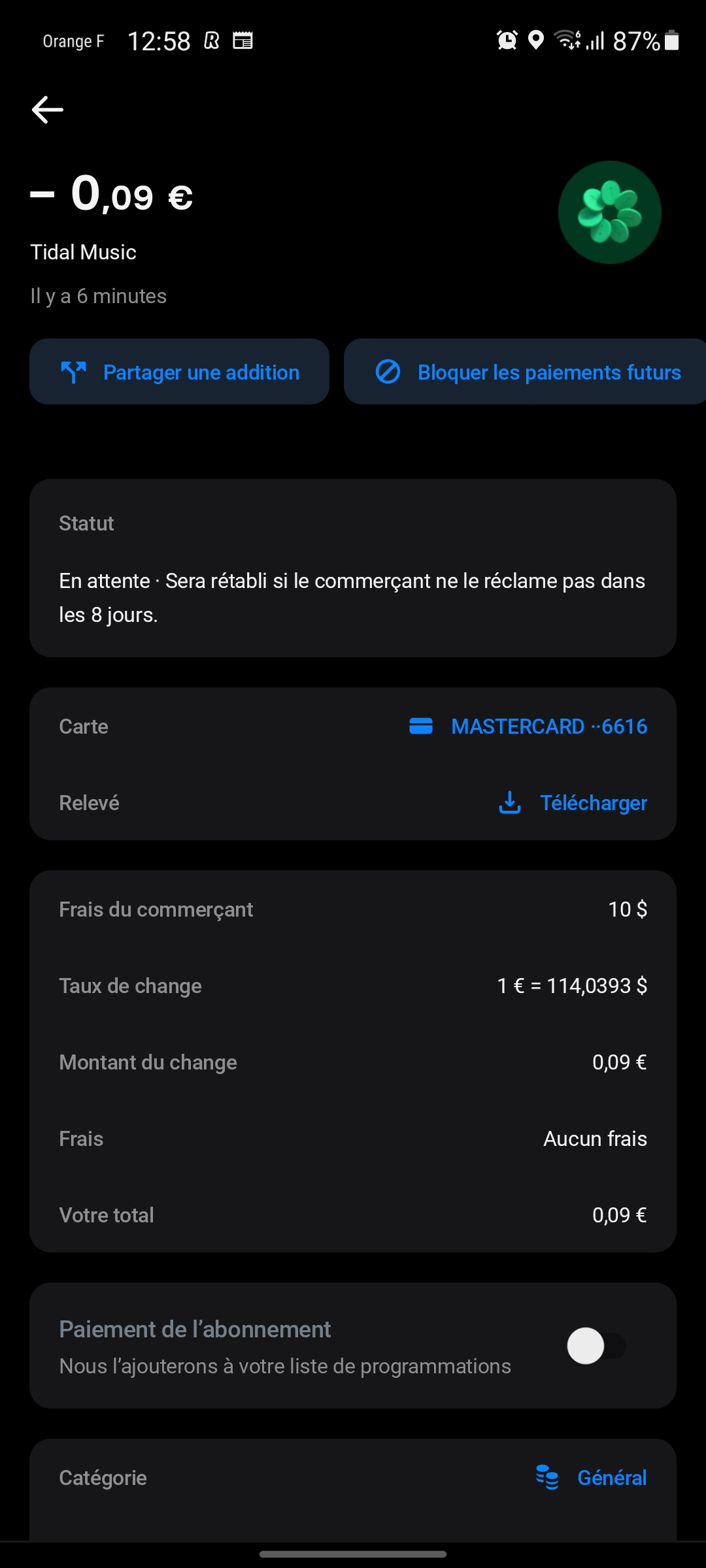The image size is (706, 1568).
Task: Change the Général category
Action: 591,1477
